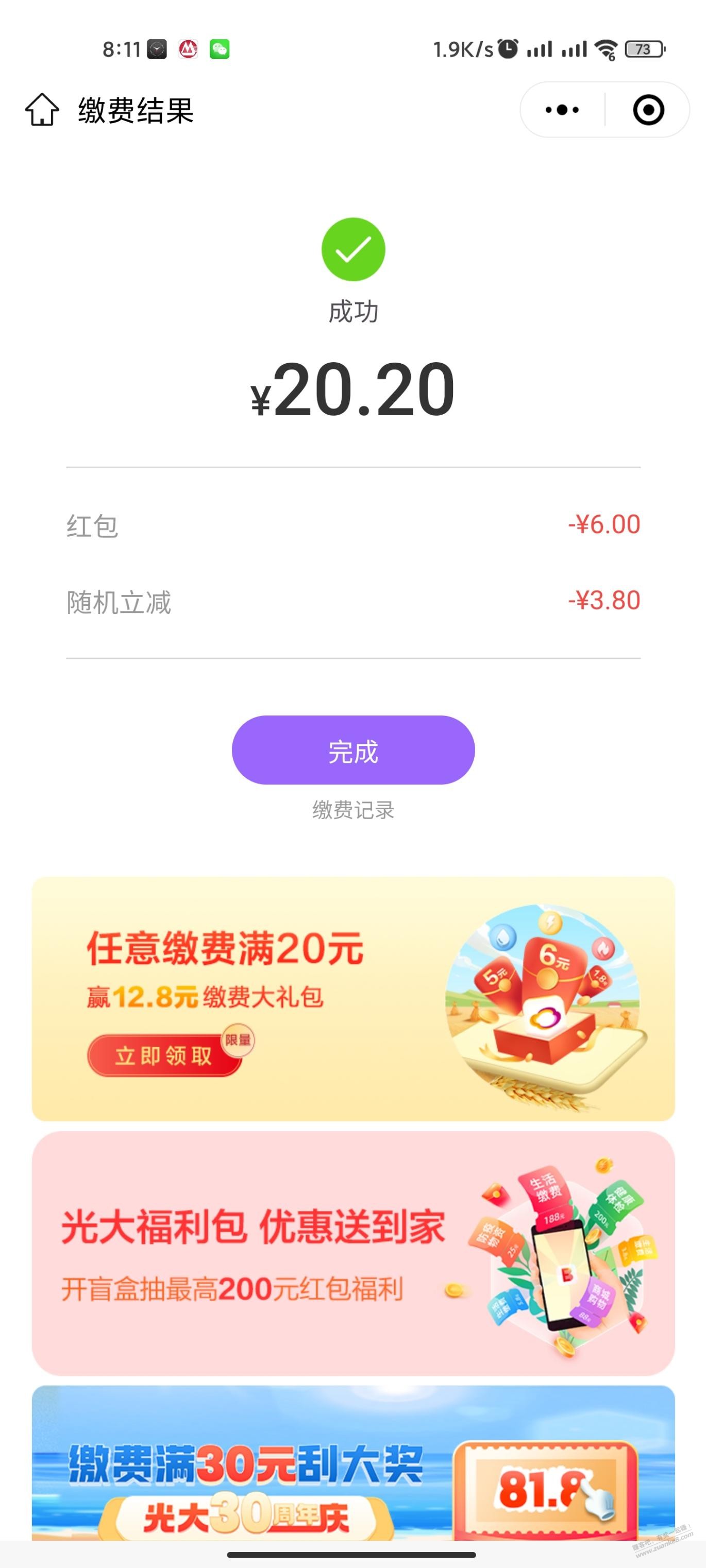Close the mini program with the circle icon
The height and width of the screenshot is (1568, 706).
click(648, 110)
